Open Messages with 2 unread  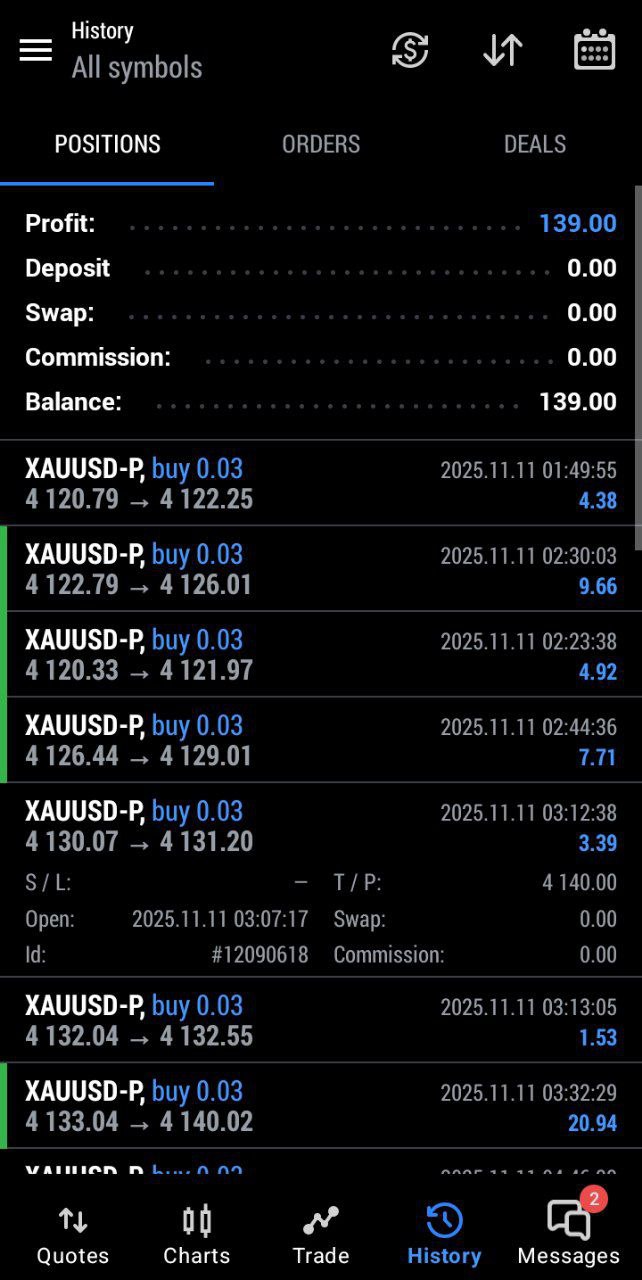tap(569, 1235)
